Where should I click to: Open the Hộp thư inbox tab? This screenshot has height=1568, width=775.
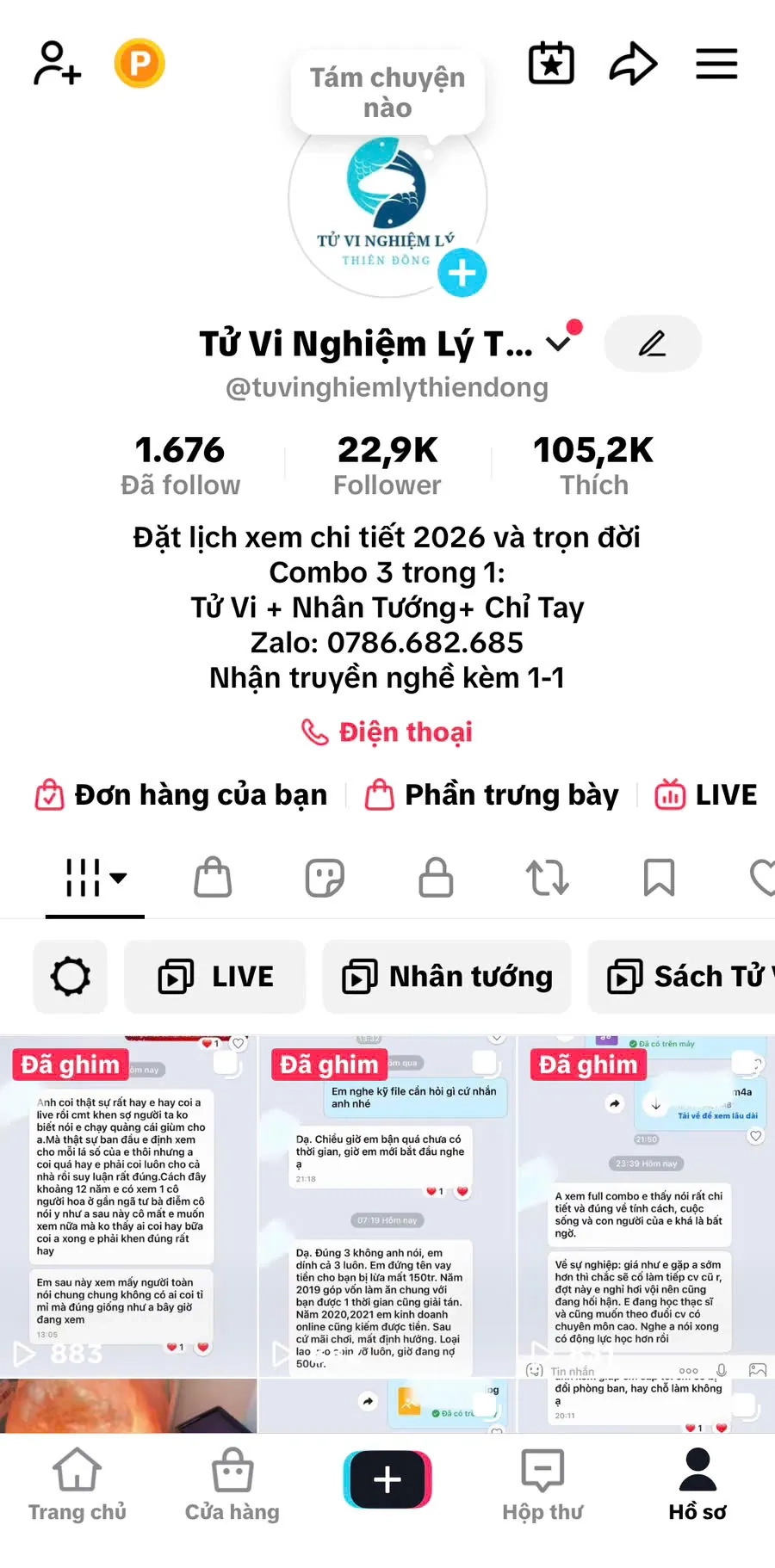pyautogui.click(x=542, y=1485)
